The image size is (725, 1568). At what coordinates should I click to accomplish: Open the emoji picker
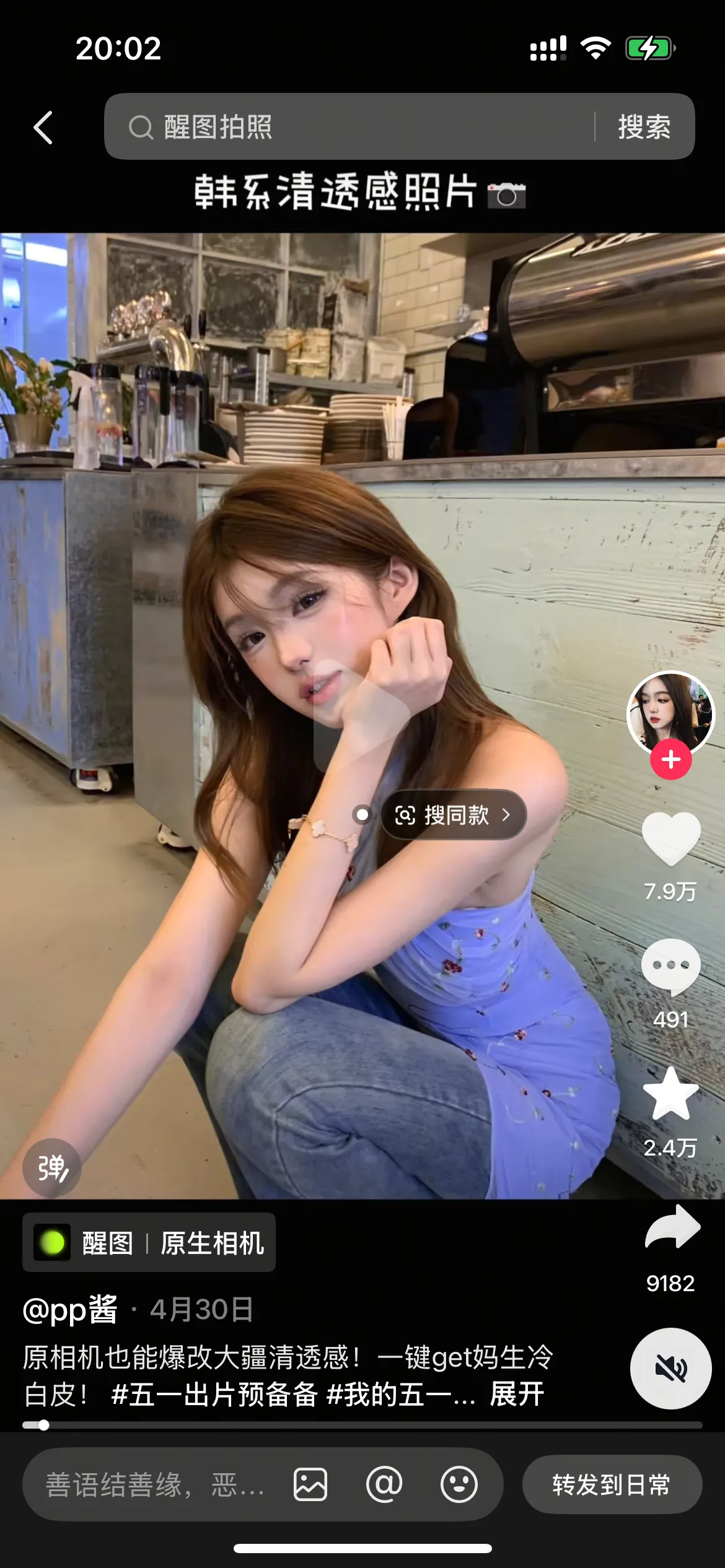click(x=459, y=1484)
